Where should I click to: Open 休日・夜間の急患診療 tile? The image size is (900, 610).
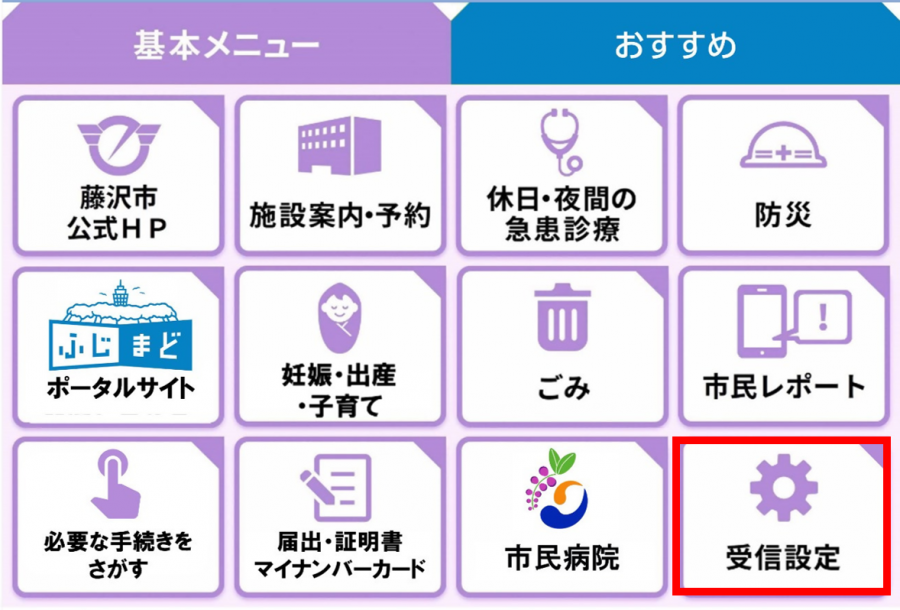coord(561,177)
